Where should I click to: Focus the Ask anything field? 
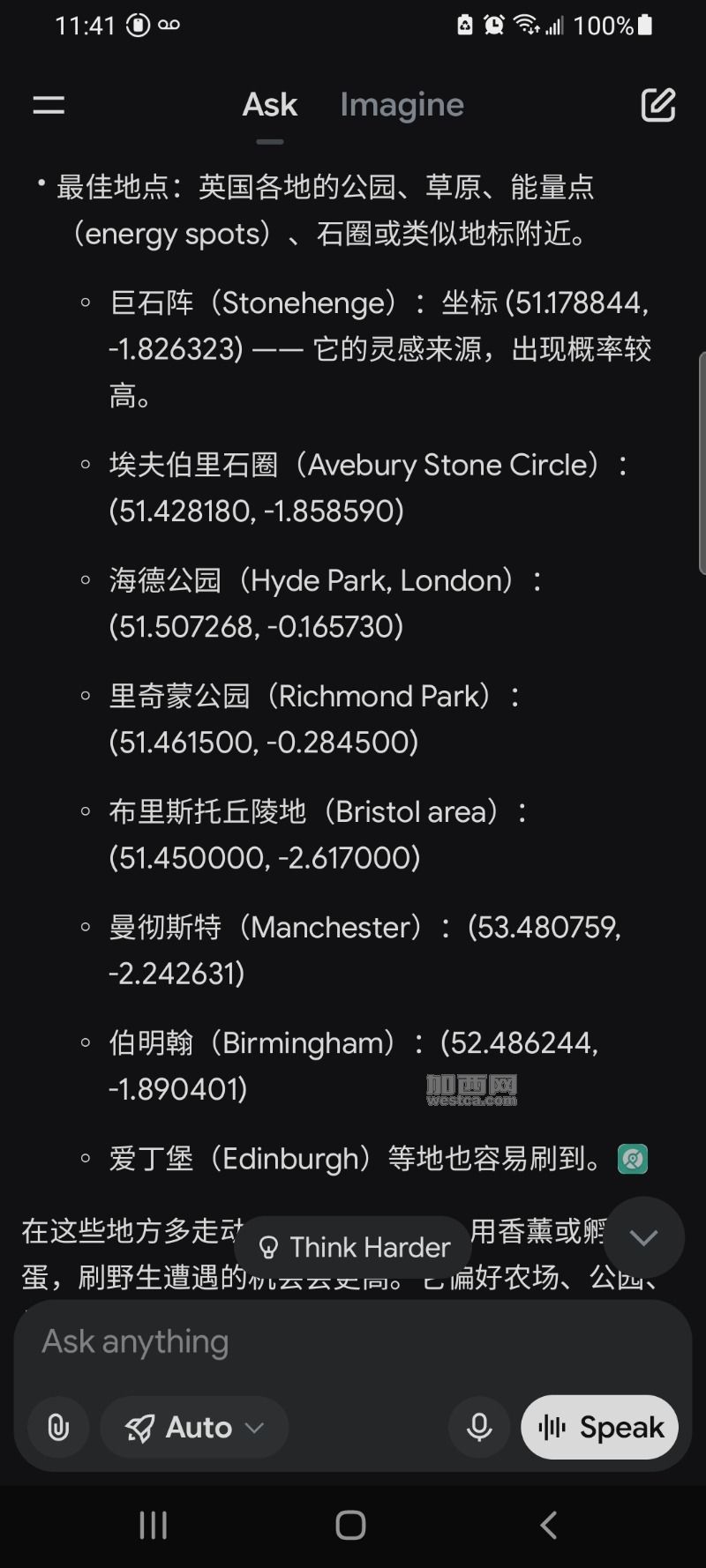(353, 1341)
